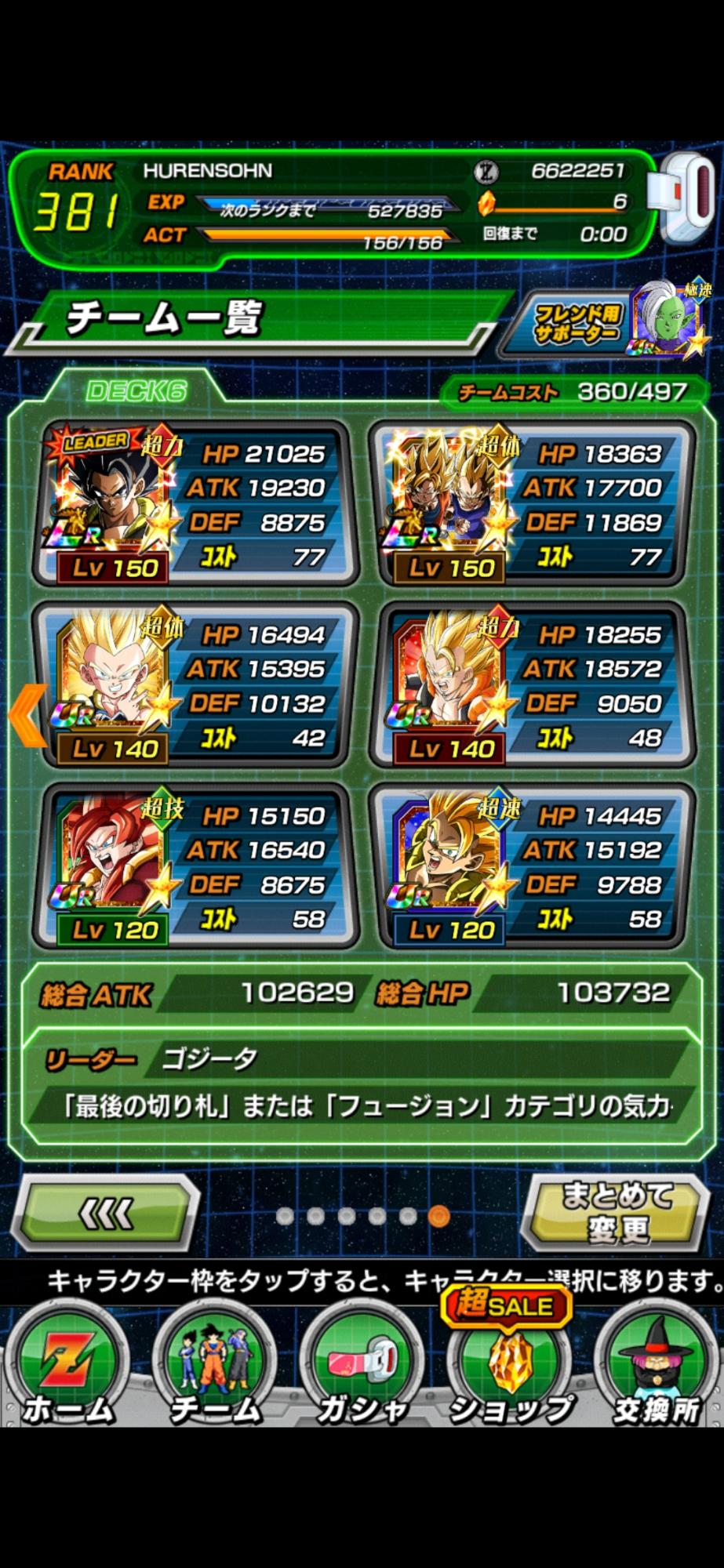The height and width of the screenshot is (1568, 724).
Task: Go to previous deck with left arrow
Action: pos(27,715)
